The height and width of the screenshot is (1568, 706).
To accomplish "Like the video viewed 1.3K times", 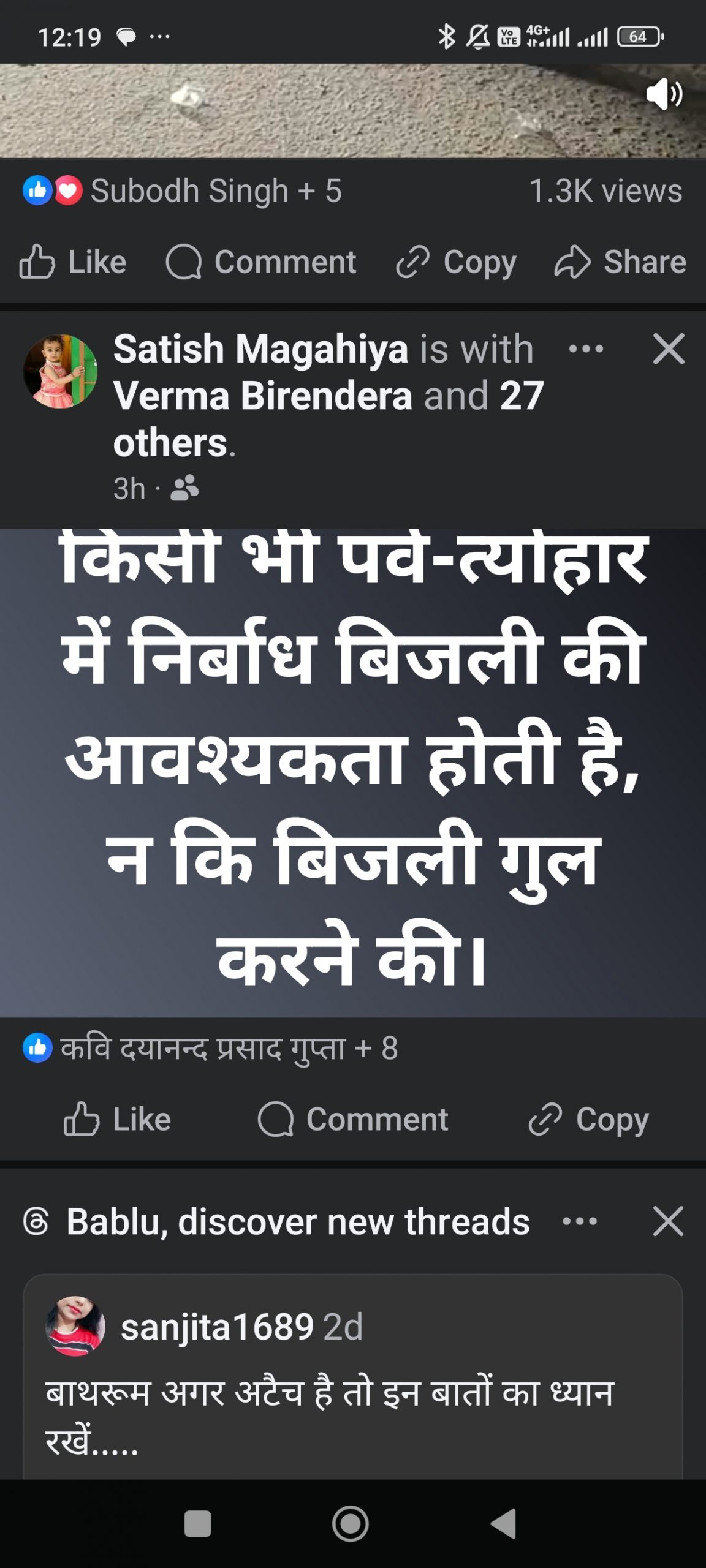I will point(73,262).
